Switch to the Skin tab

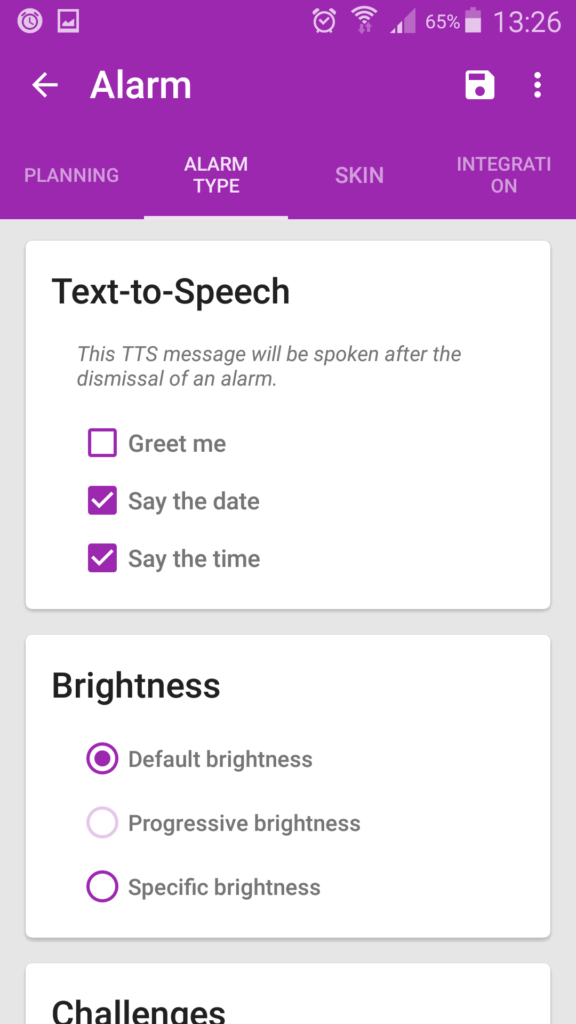tap(360, 175)
